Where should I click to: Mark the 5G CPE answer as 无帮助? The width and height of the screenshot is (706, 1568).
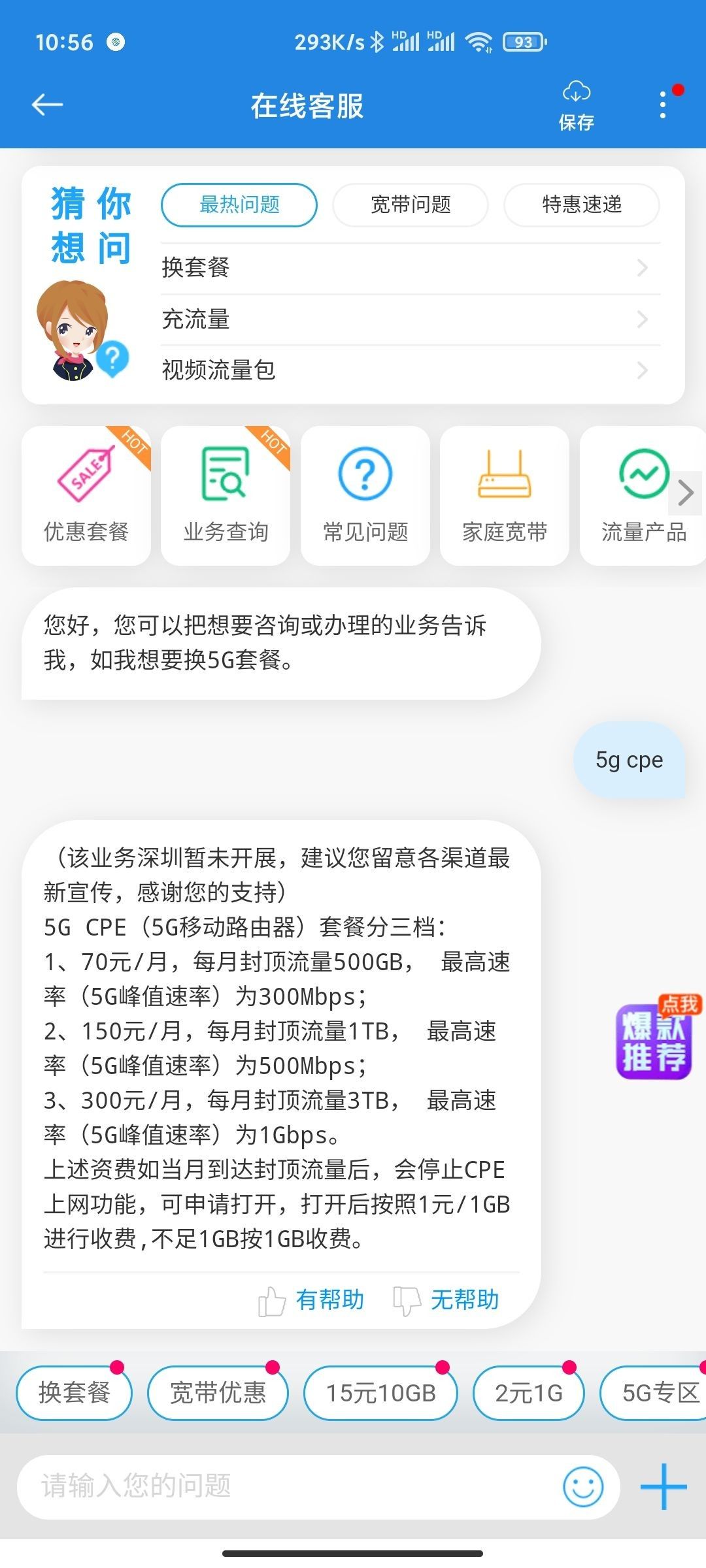point(447,1300)
